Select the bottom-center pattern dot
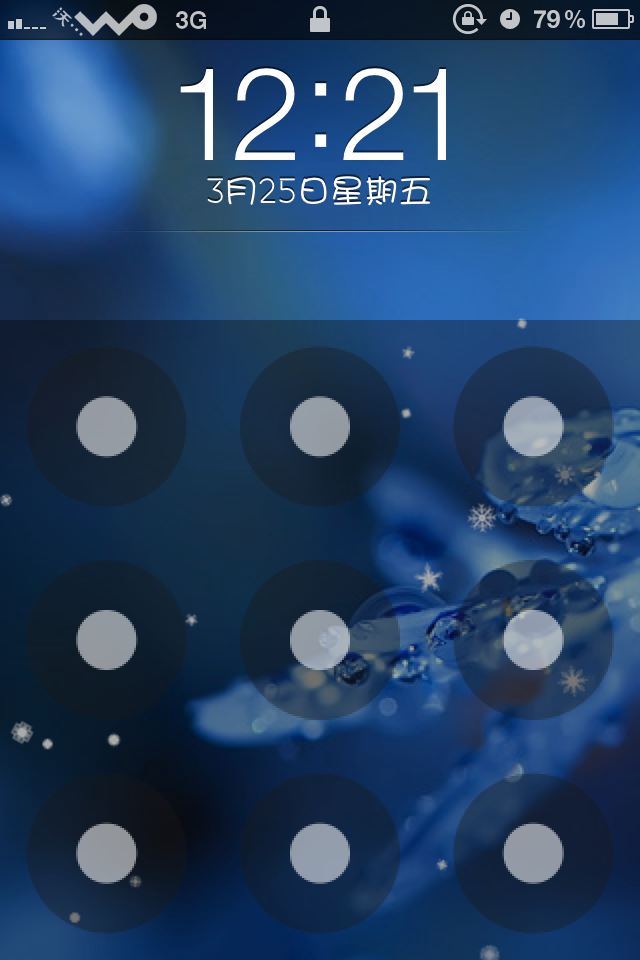The width and height of the screenshot is (640, 960). pyautogui.click(x=320, y=853)
